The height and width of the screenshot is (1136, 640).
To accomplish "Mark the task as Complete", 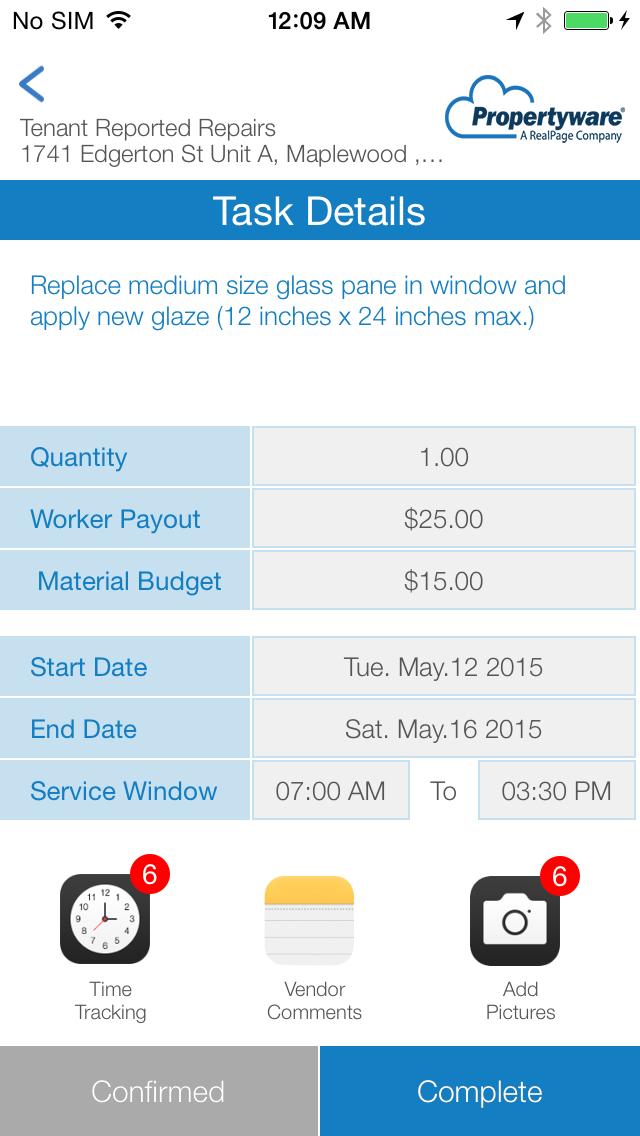I will 480,1091.
